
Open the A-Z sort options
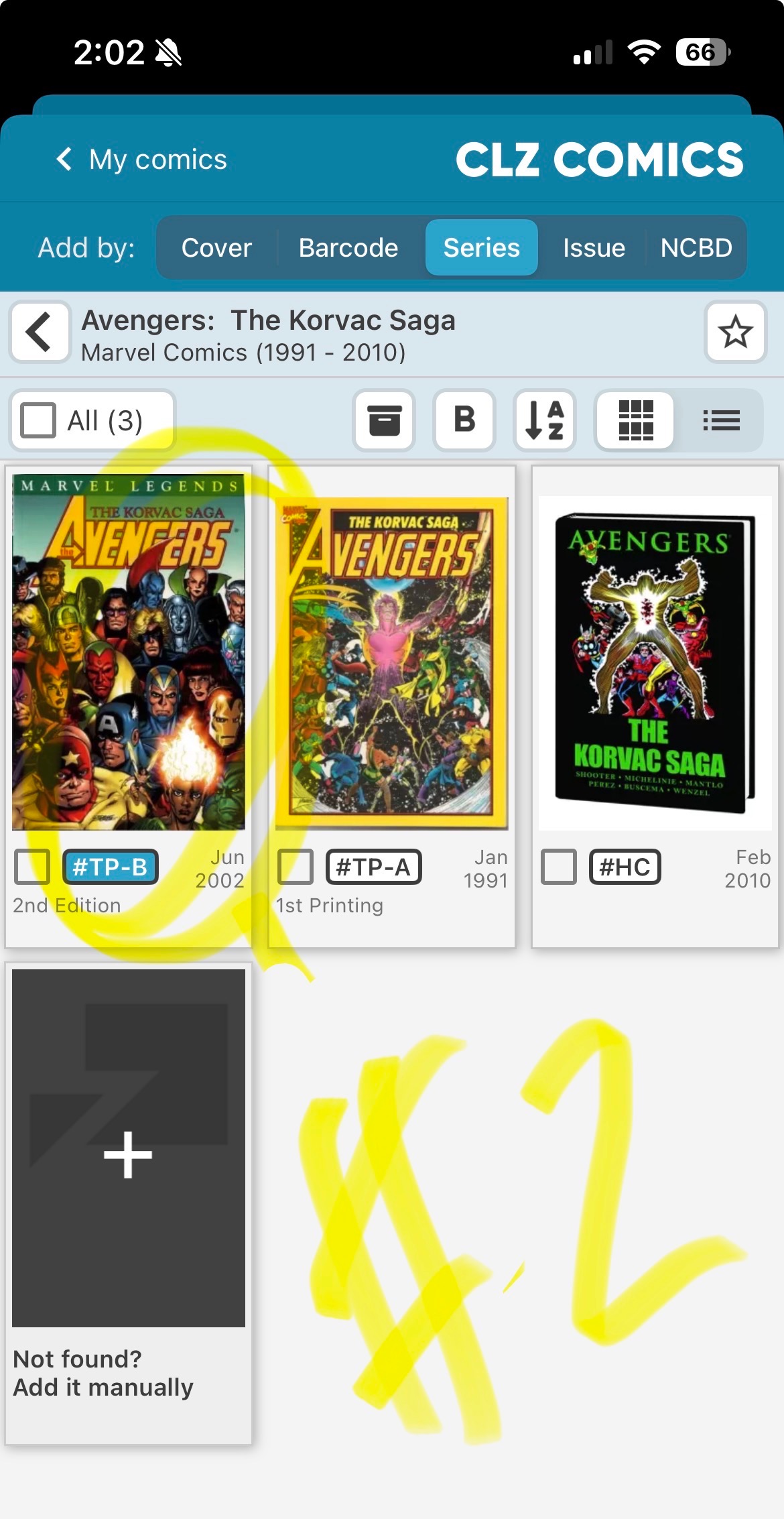[x=545, y=420]
